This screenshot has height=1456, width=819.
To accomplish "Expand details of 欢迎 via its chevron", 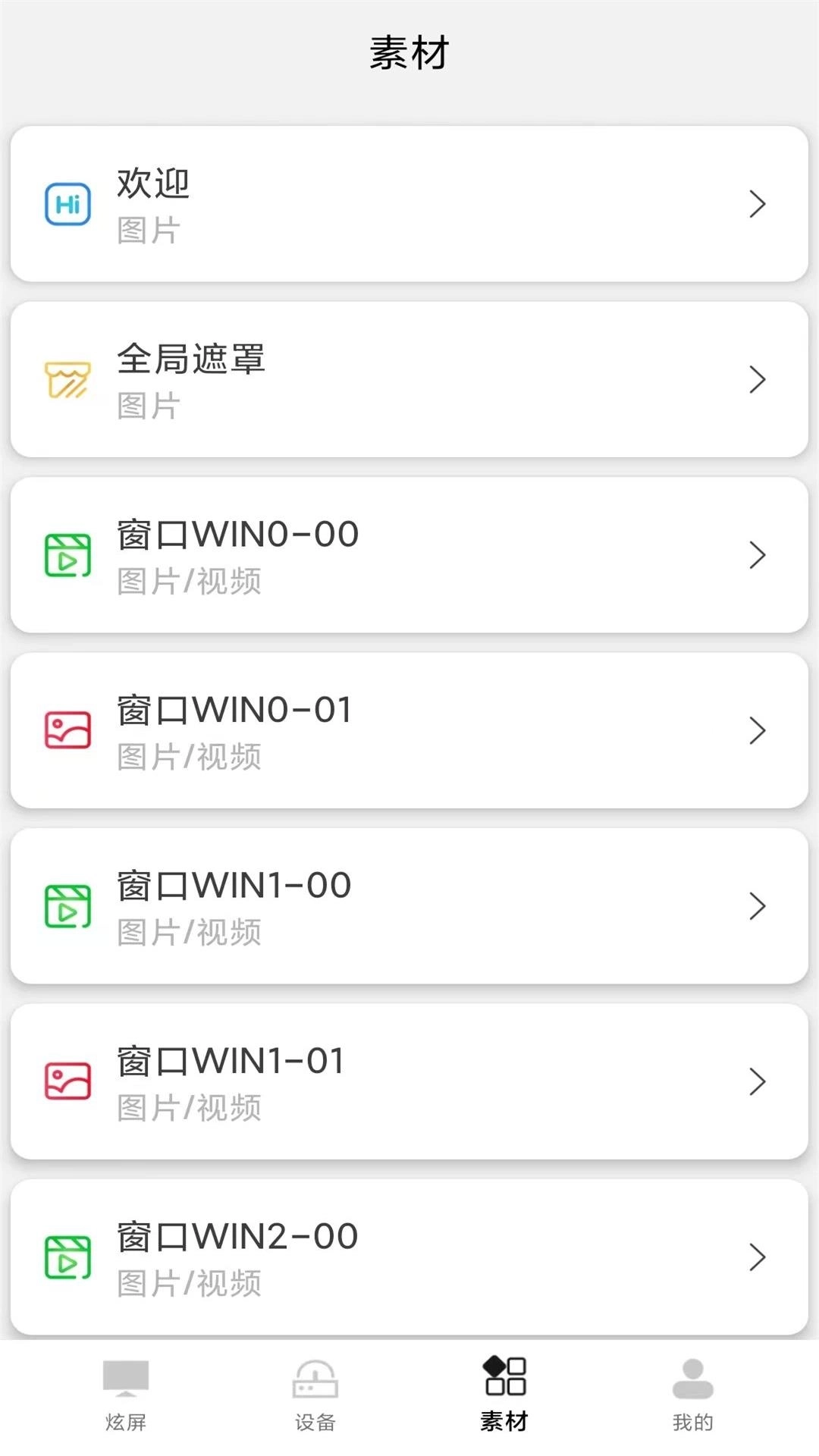I will (757, 203).
